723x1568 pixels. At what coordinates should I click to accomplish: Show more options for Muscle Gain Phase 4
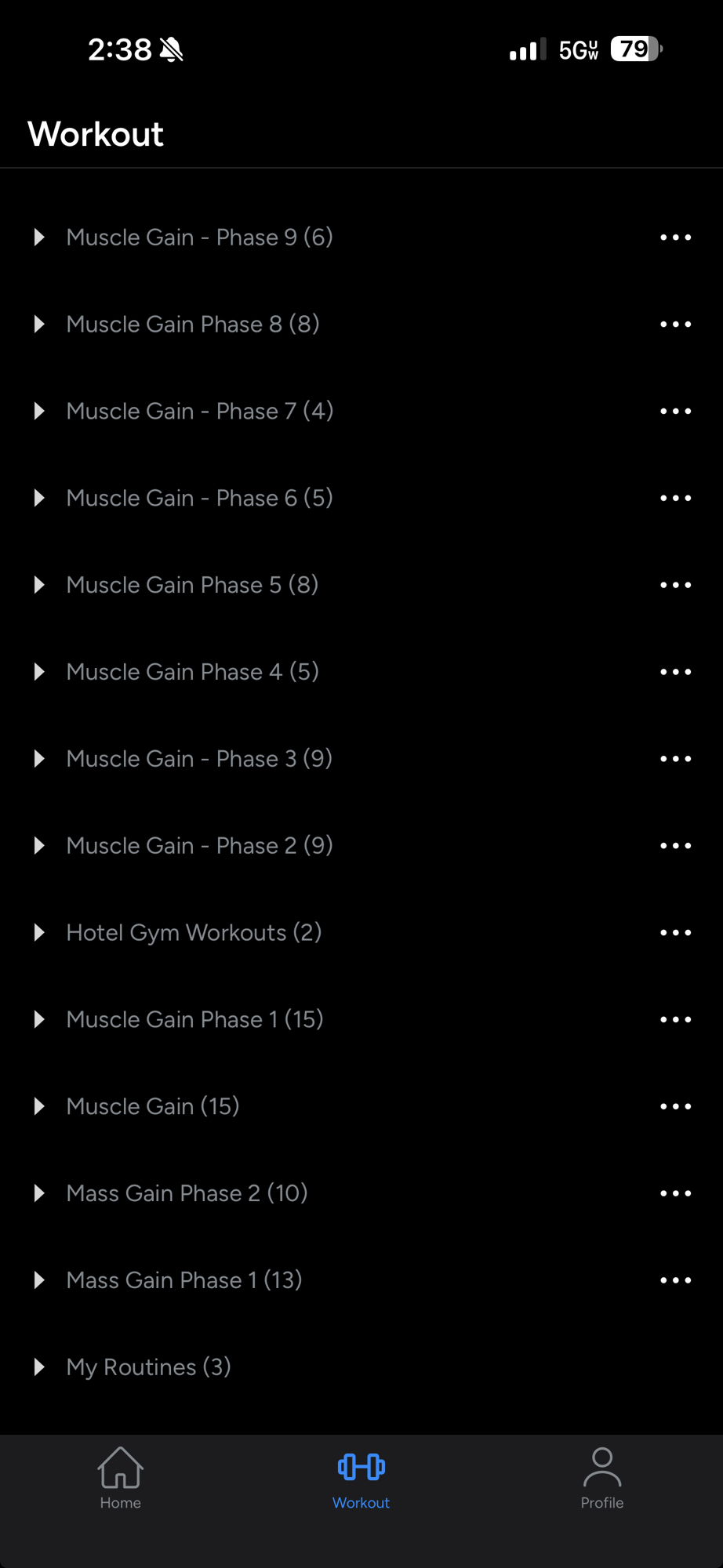point(675,673)
